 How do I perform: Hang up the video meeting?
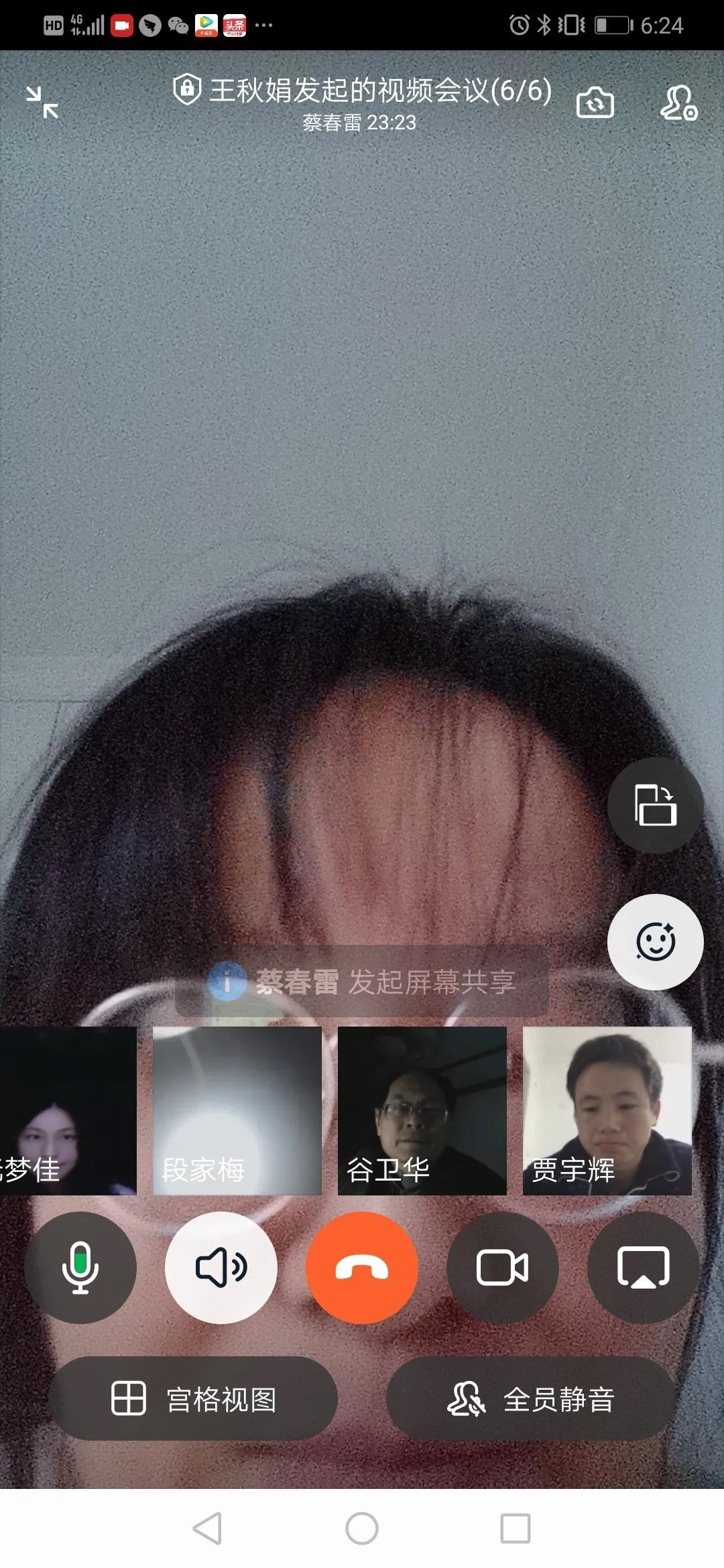(x=362, y=1267)
